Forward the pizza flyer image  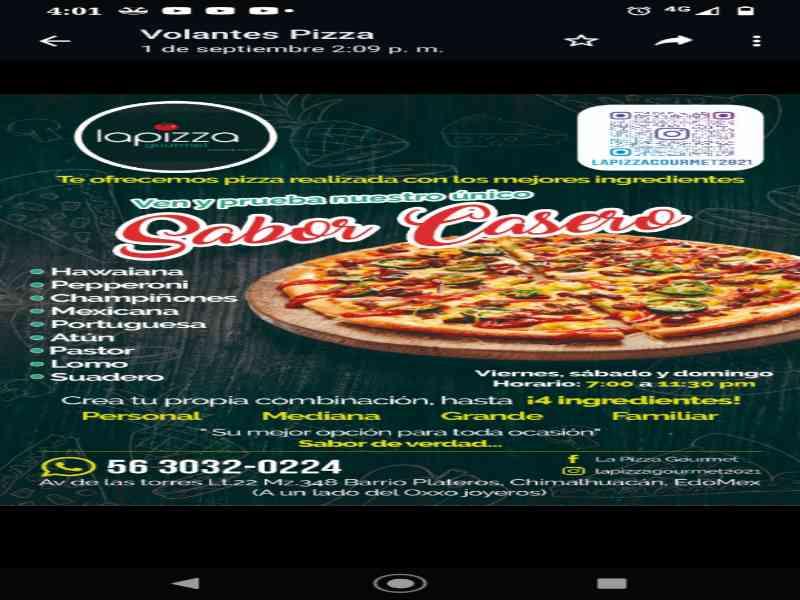point(673,41)
